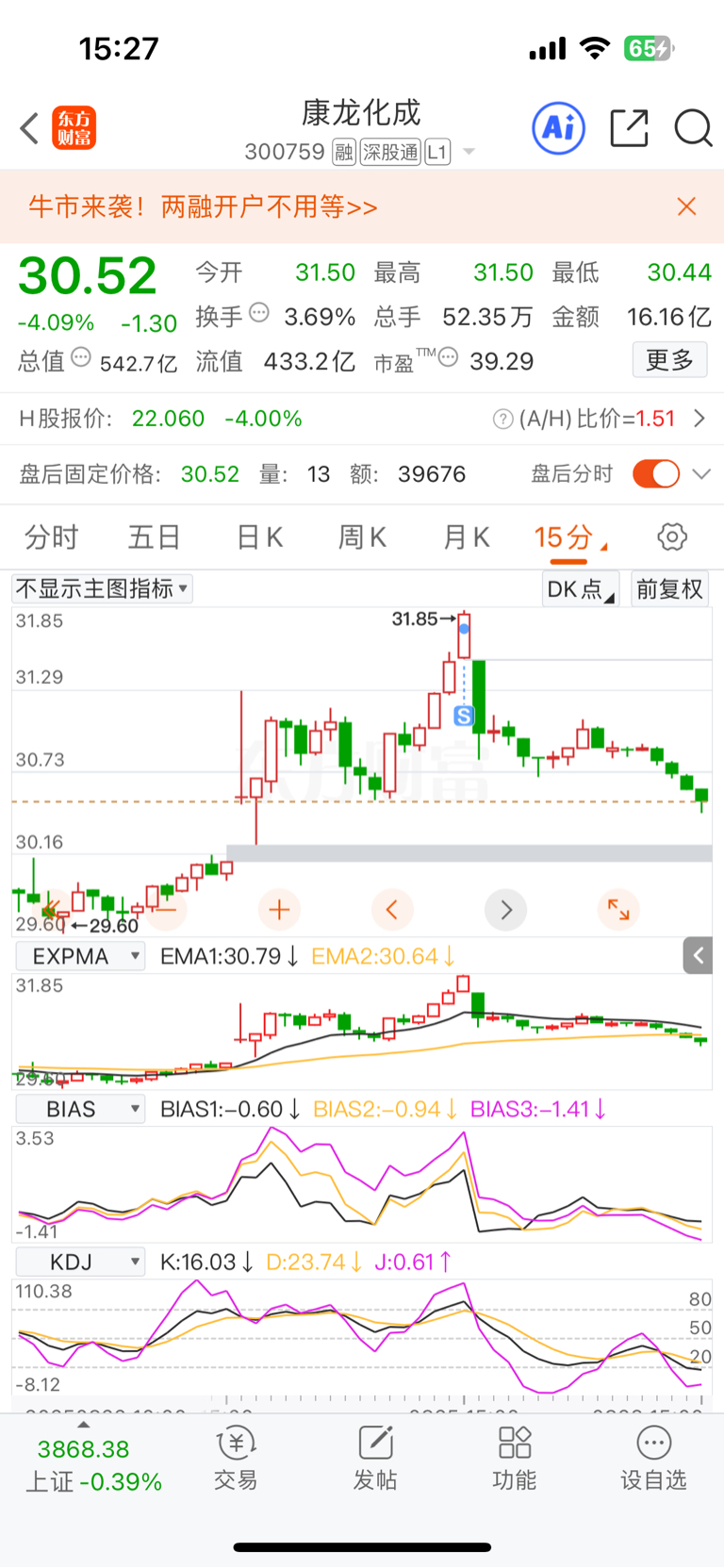Switch to the 分时 tab
Image resolution: width=724 pixels, height=1568 pixels.
pos(51,537)
